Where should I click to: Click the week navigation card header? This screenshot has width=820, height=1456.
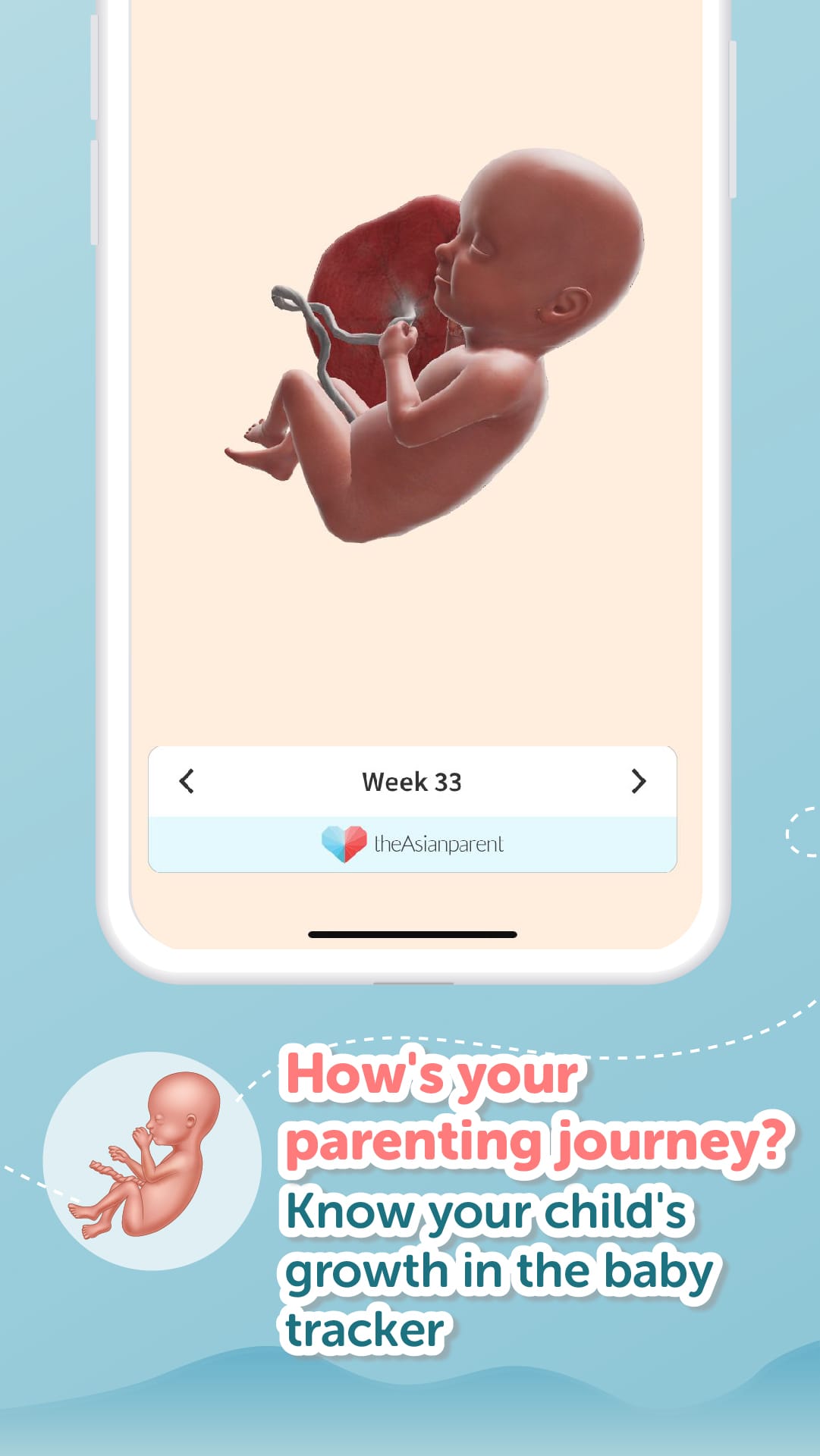[x=412, y=782]
